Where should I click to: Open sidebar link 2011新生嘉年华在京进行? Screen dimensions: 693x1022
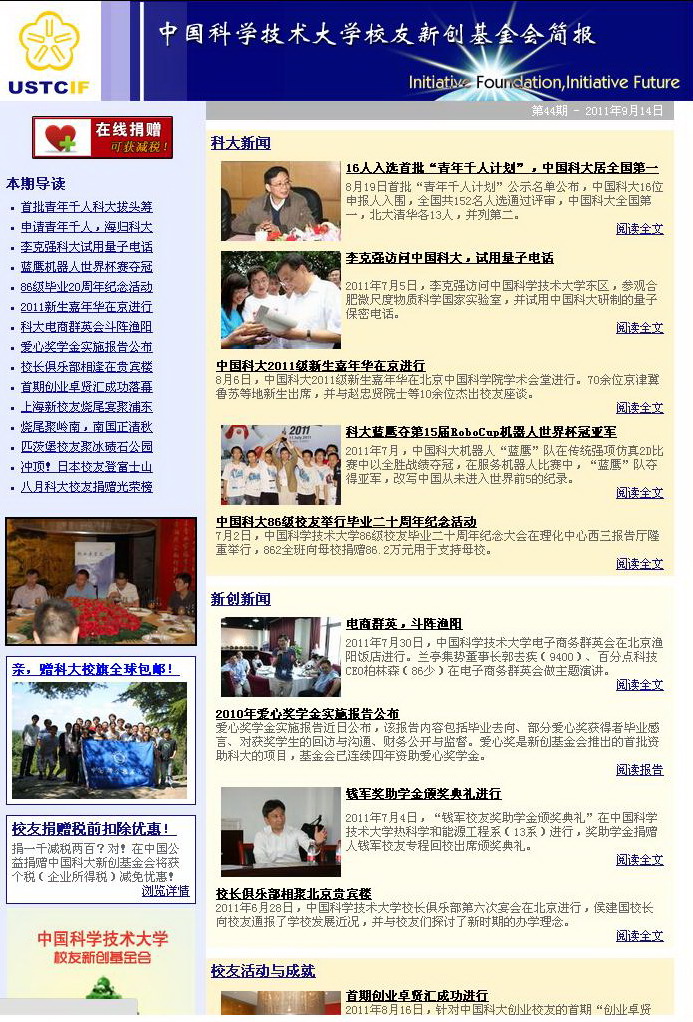point(87,307)
